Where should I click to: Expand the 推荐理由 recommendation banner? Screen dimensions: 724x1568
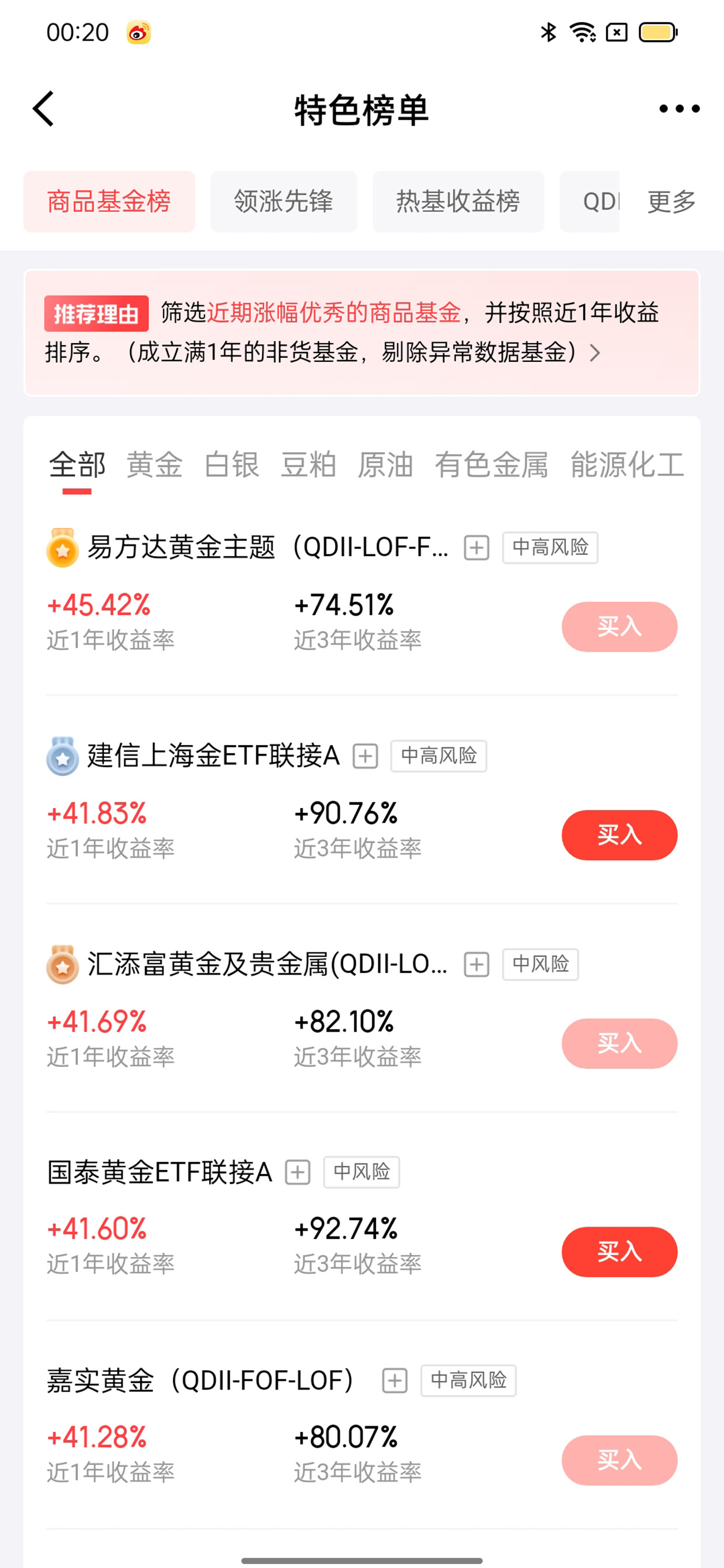[x=361, y=333]
